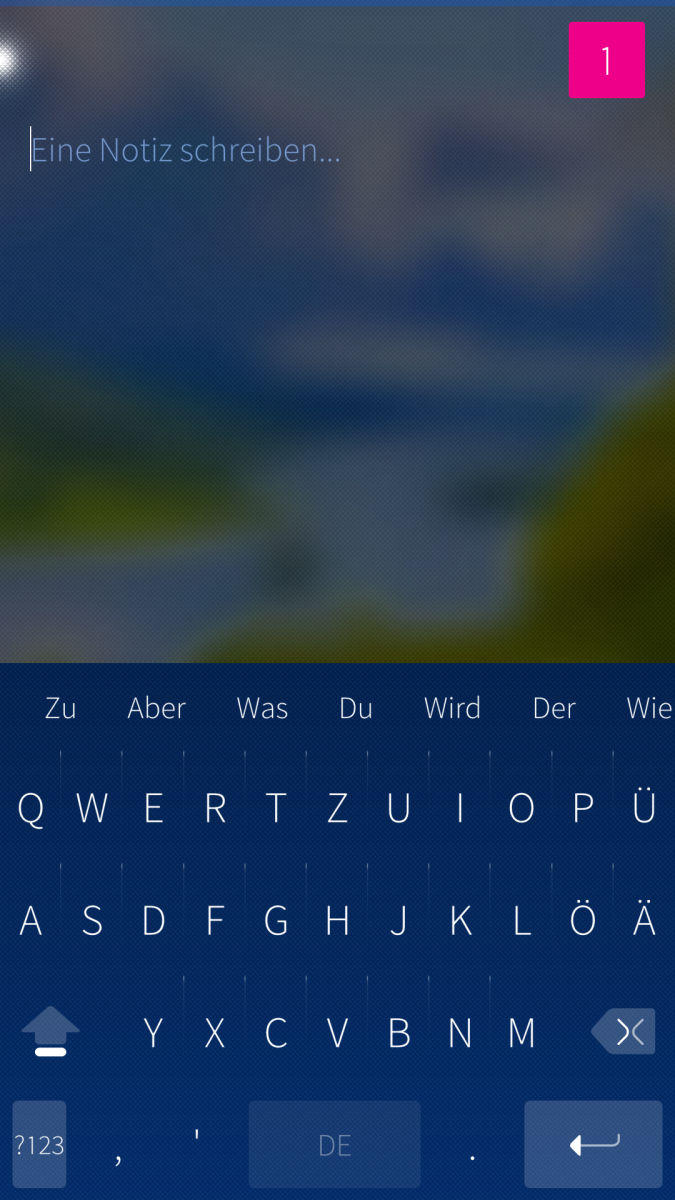Insert the word suggestion 'Aber'
The height and width of the screenshot is (1200, 675).
[157, 709]
